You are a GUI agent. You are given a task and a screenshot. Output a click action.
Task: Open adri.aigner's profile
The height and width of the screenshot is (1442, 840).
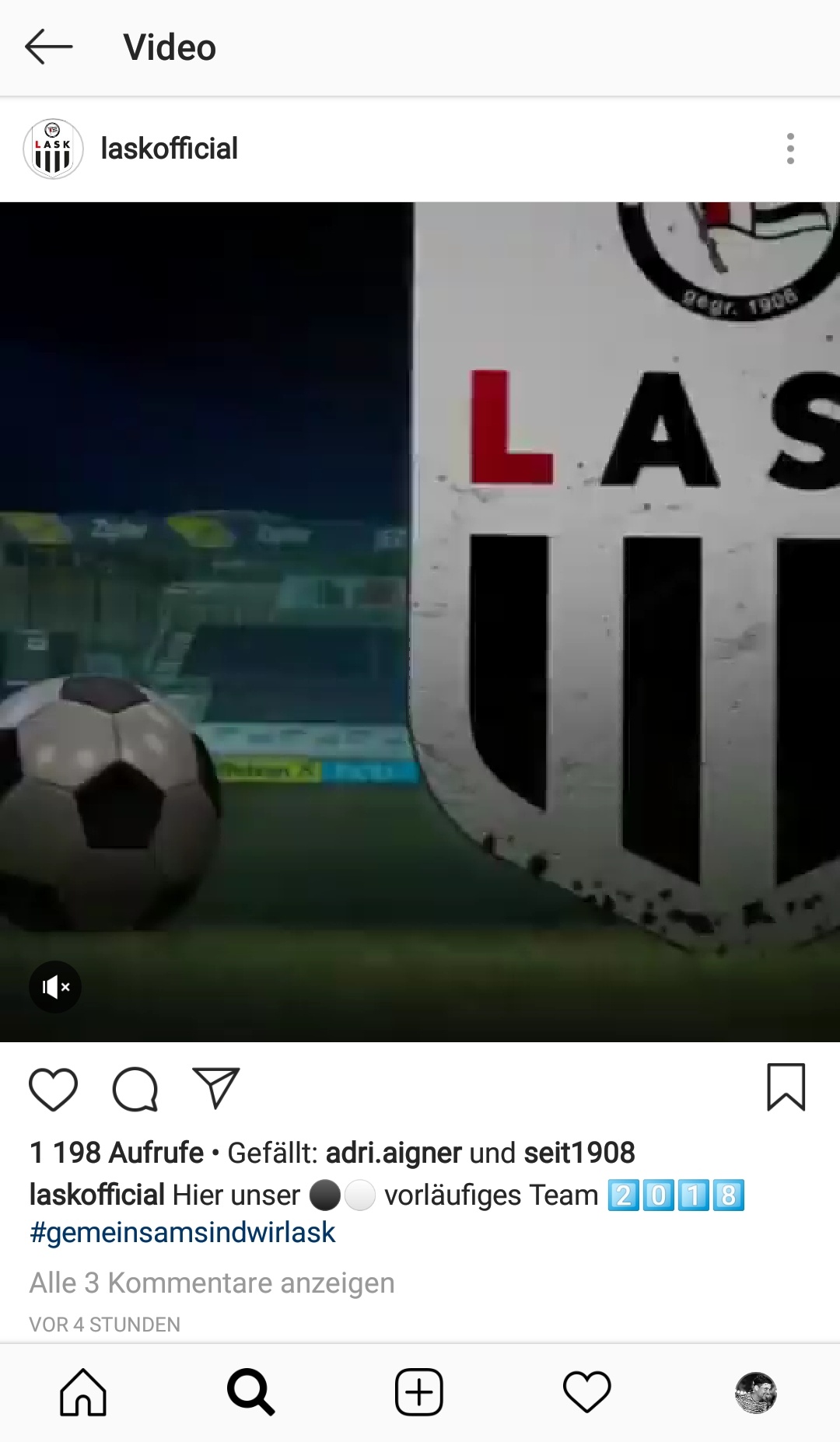394,1153
